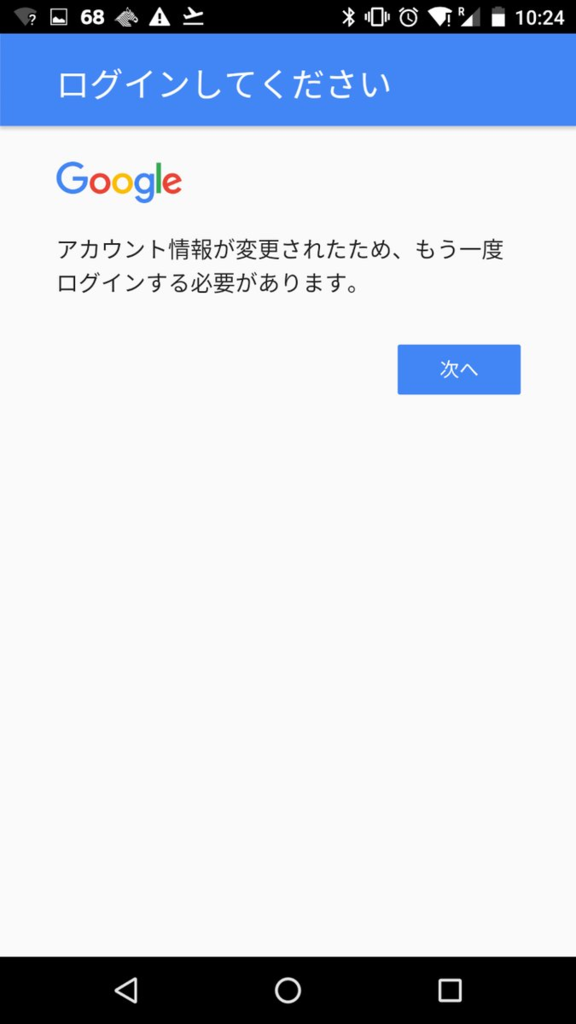Screen dimensions: 576x1024
Task: Open the recent apps overview
Action: [449, 990]
